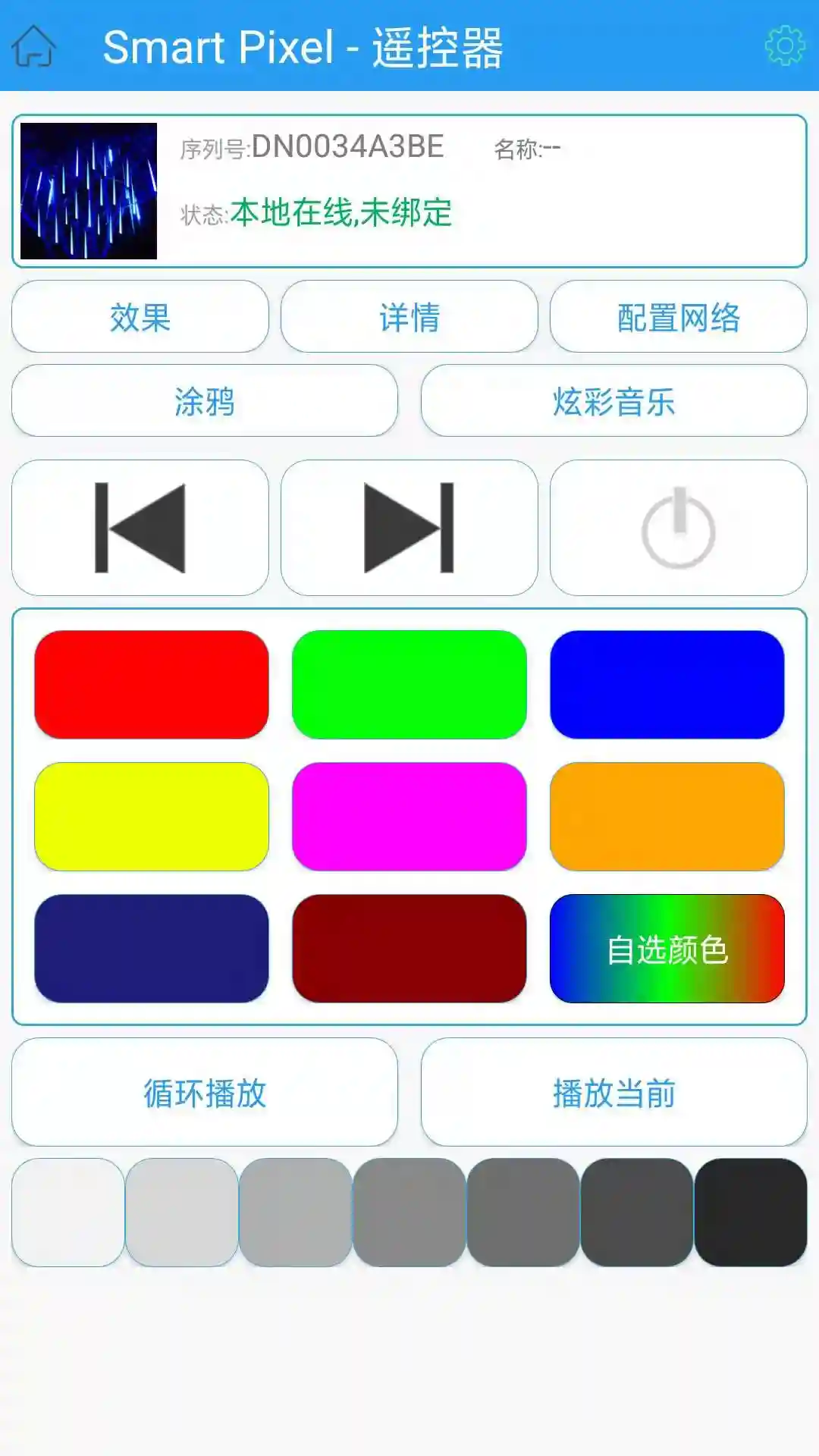Click the home icon in the title bar
The width and height of the screenshot is (819, 1456).
pyautogui.click(x=34, y=45)
